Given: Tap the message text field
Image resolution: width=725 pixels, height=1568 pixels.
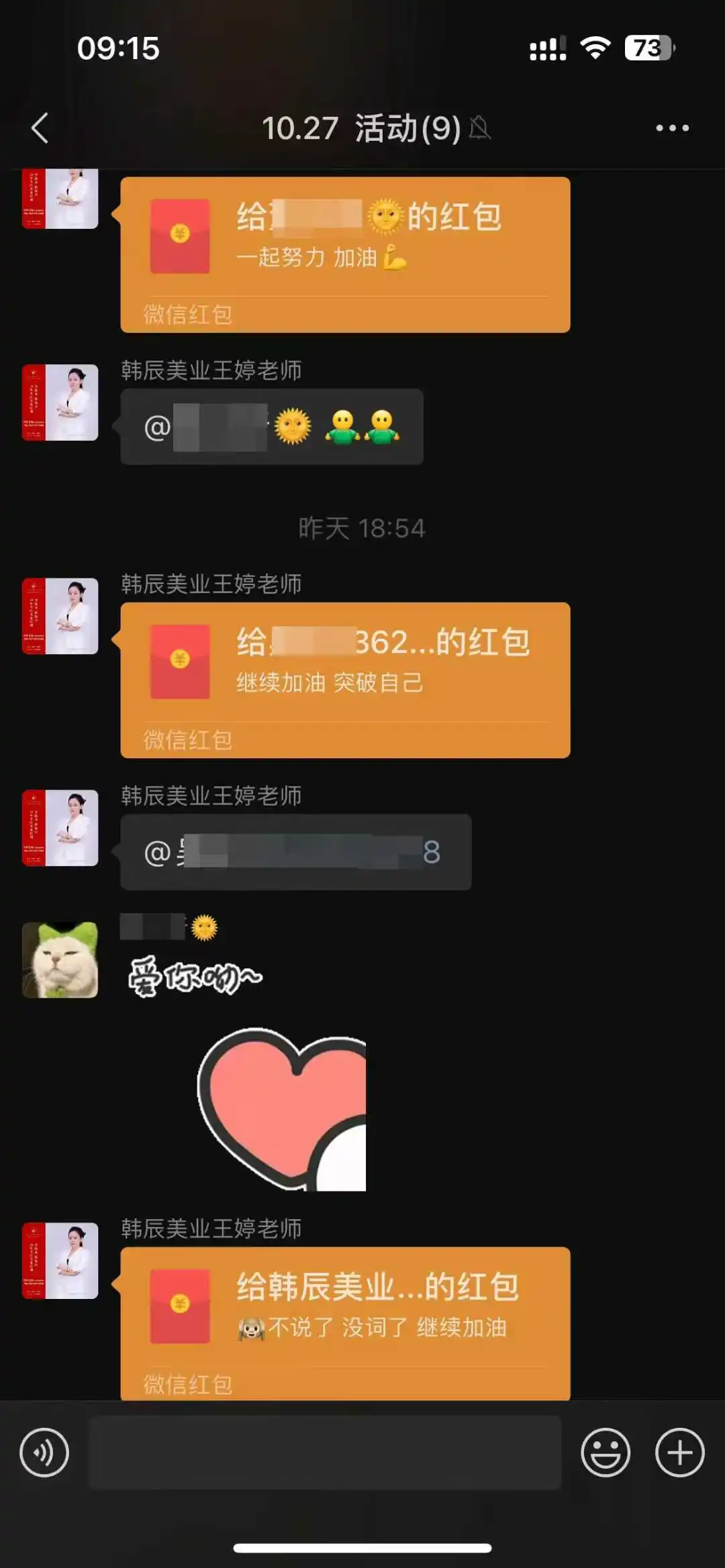Looking at the screenshot, I should click(x=325, y=1453).
